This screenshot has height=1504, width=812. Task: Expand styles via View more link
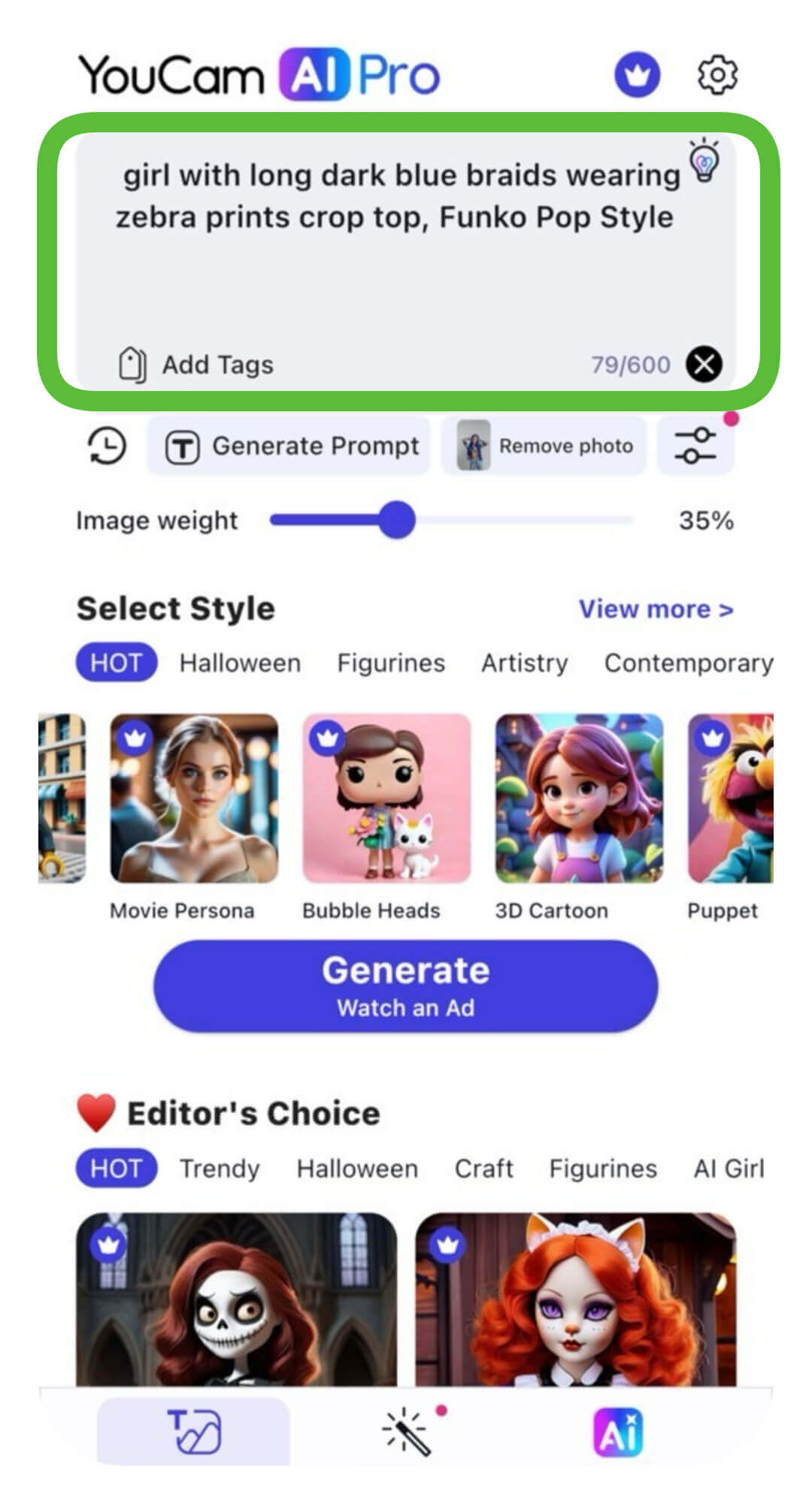coord(656,609)
